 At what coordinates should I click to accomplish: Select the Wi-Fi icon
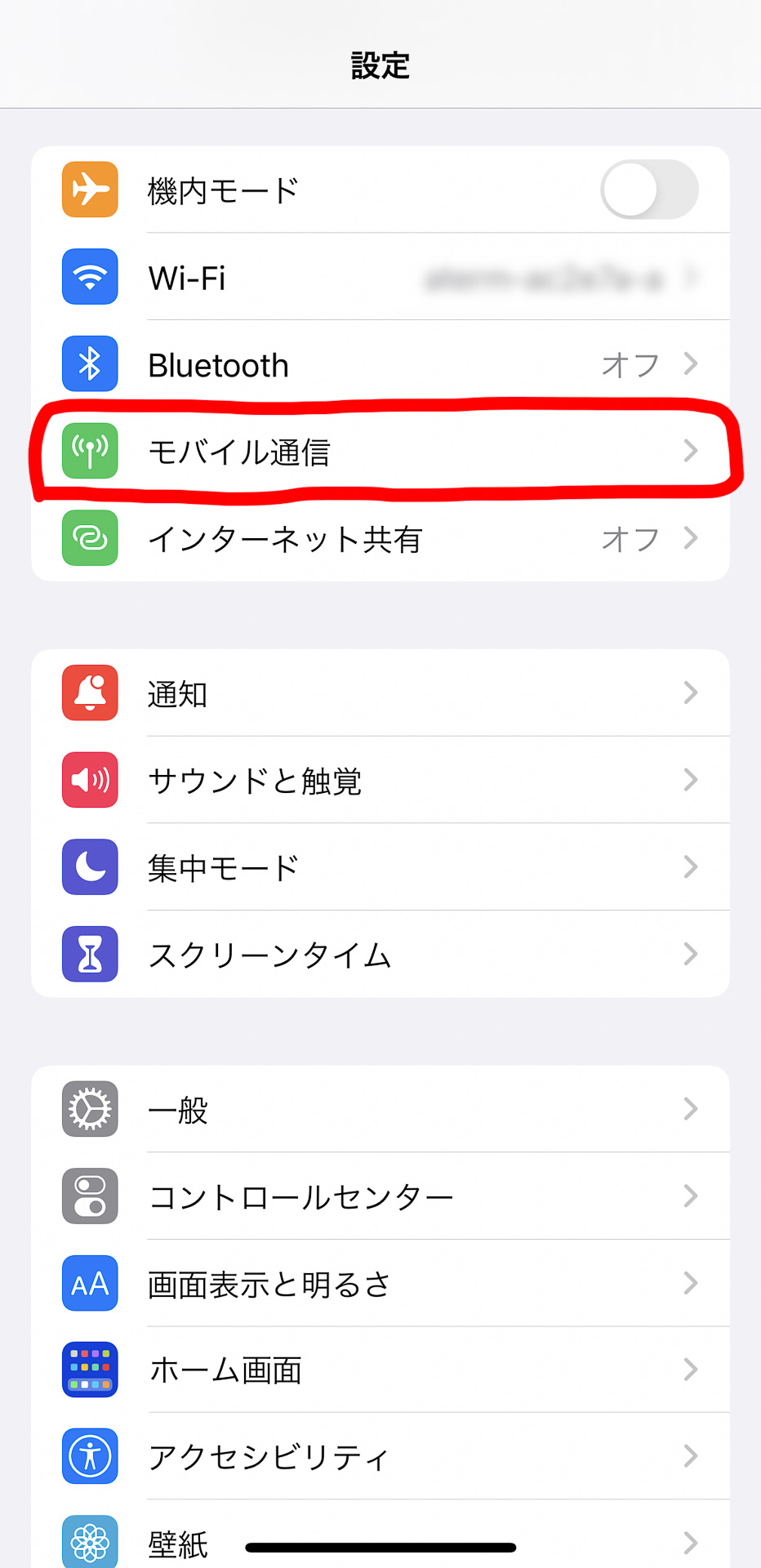point(90,277)
